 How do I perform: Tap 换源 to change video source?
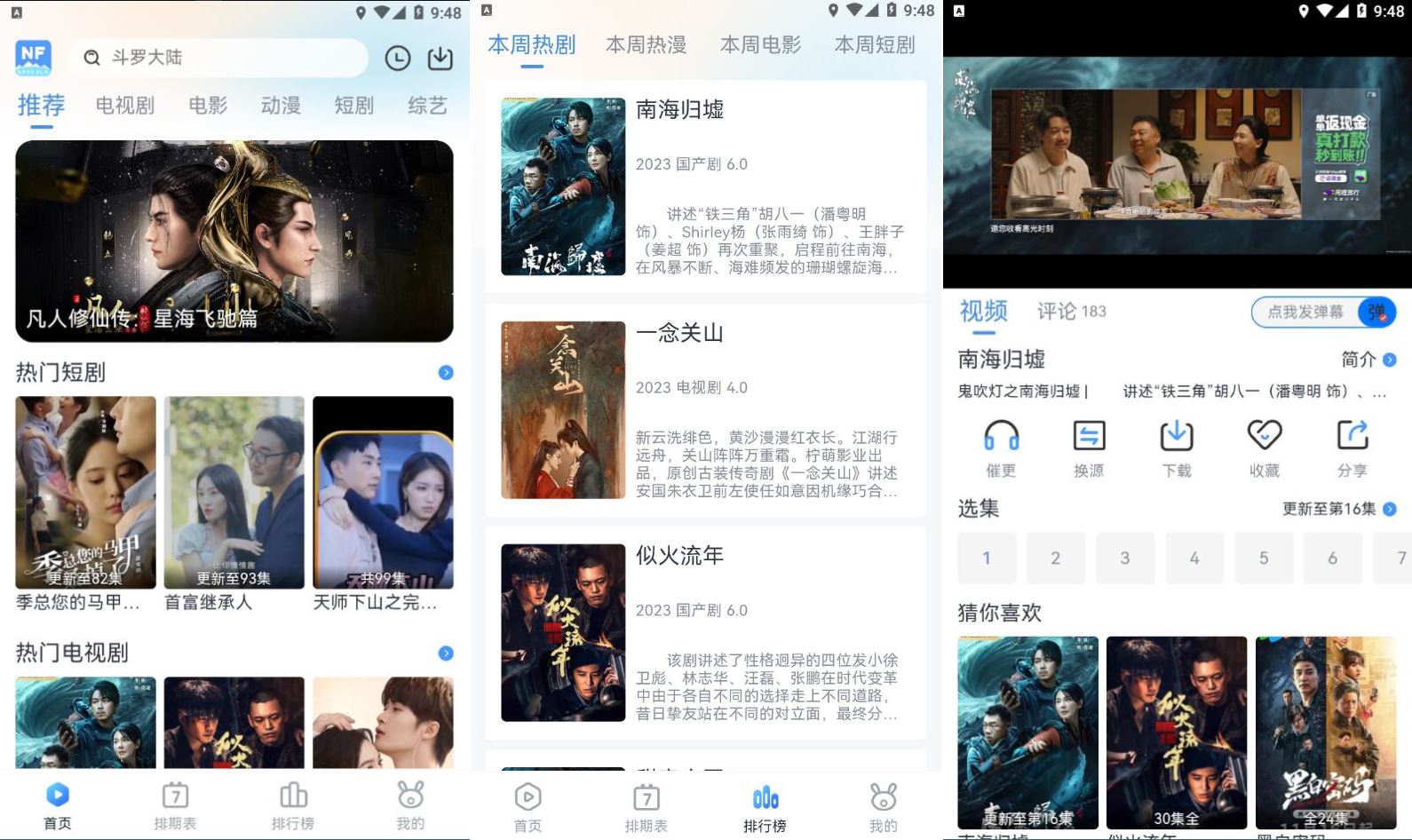tap(1089, 448)
